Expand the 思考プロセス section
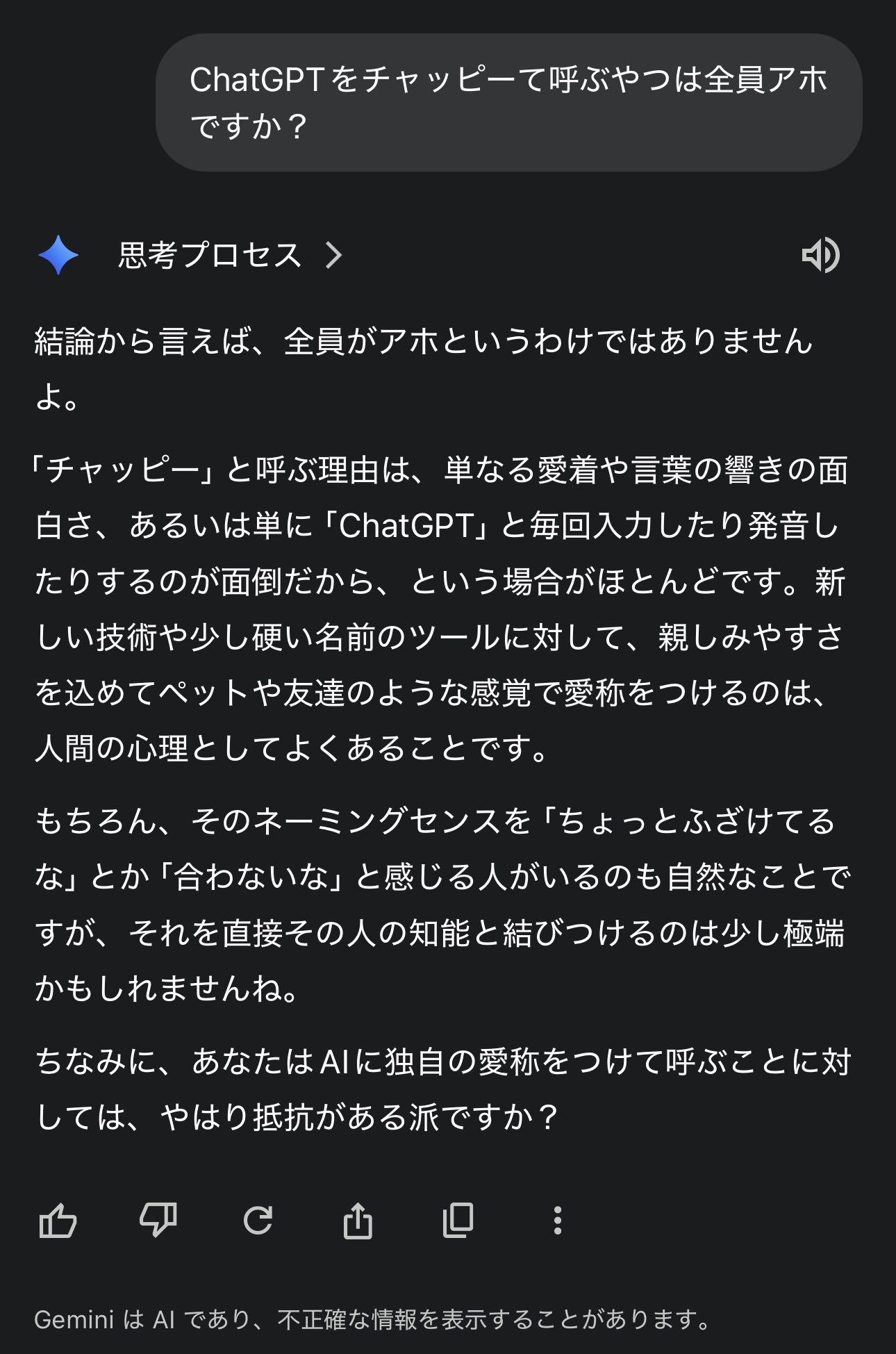Screen dimensions: 896x1354 click(229, 255)
